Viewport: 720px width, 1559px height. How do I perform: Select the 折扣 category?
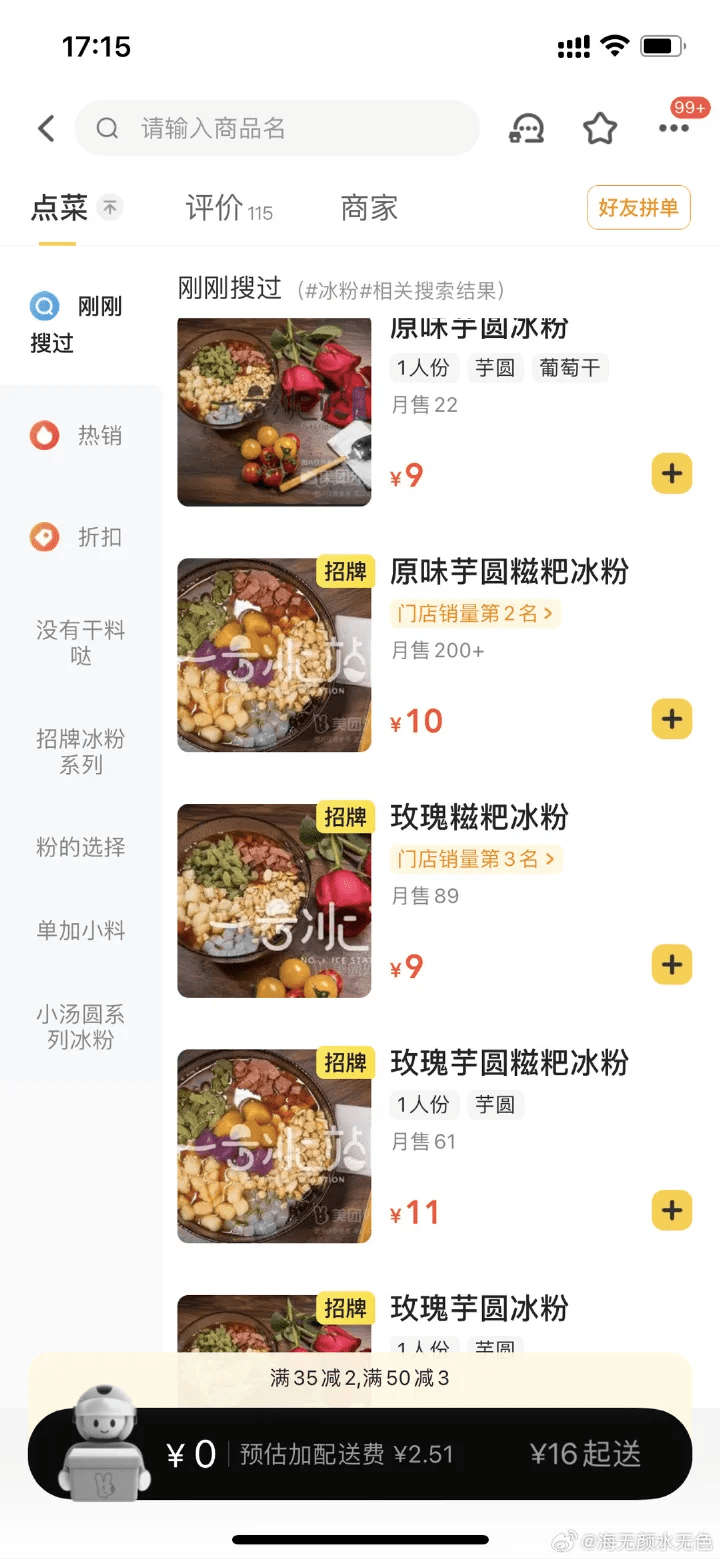[x=80, y=537]
